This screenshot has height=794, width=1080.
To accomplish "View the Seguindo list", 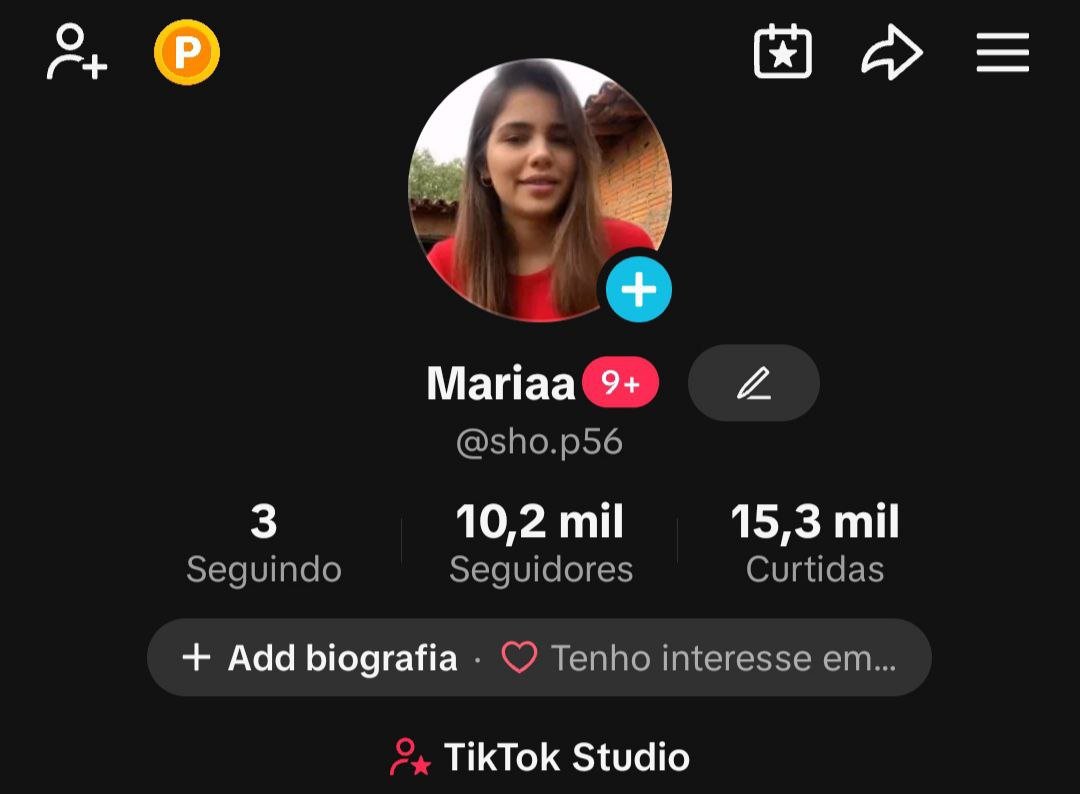I will (x=264, y=544).
